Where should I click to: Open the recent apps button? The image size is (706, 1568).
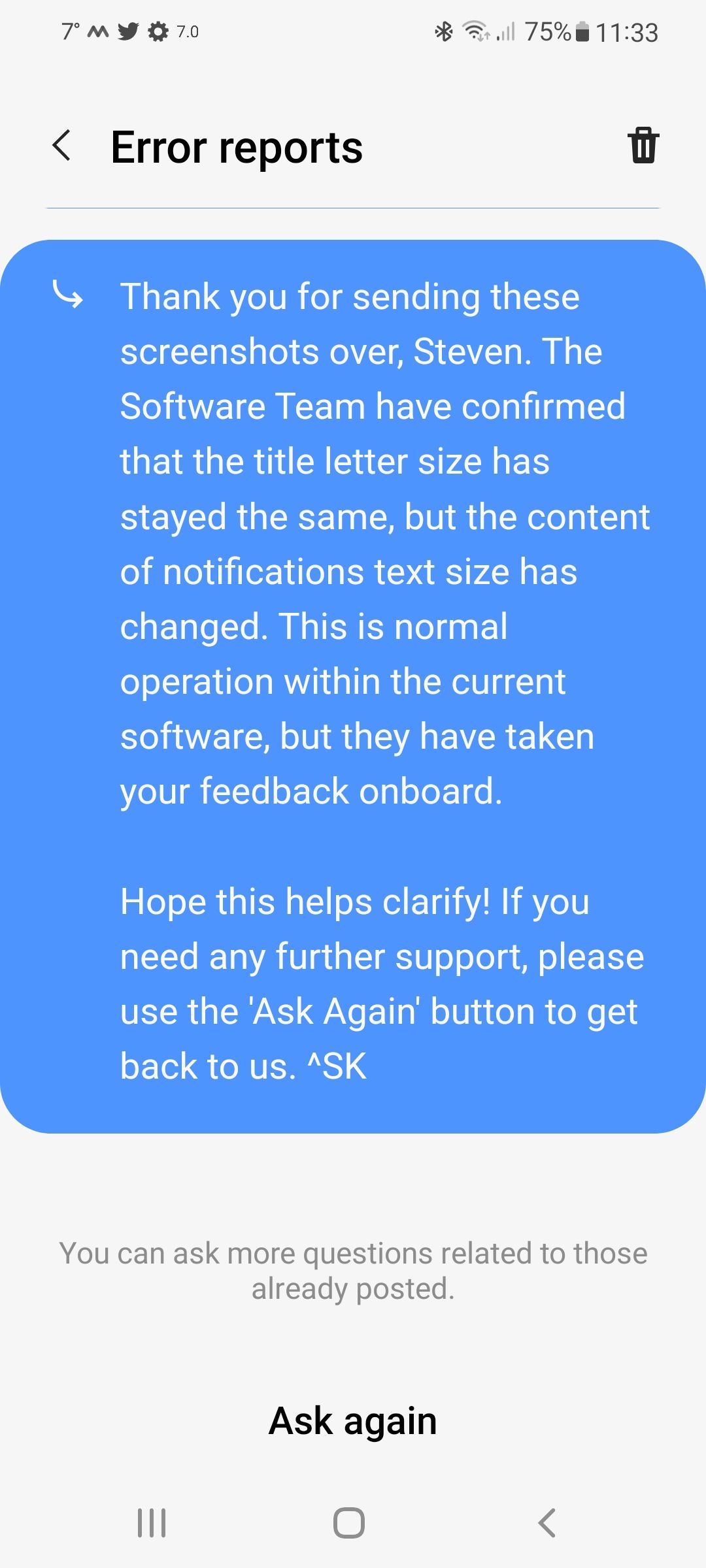(x=151, y=1524)
